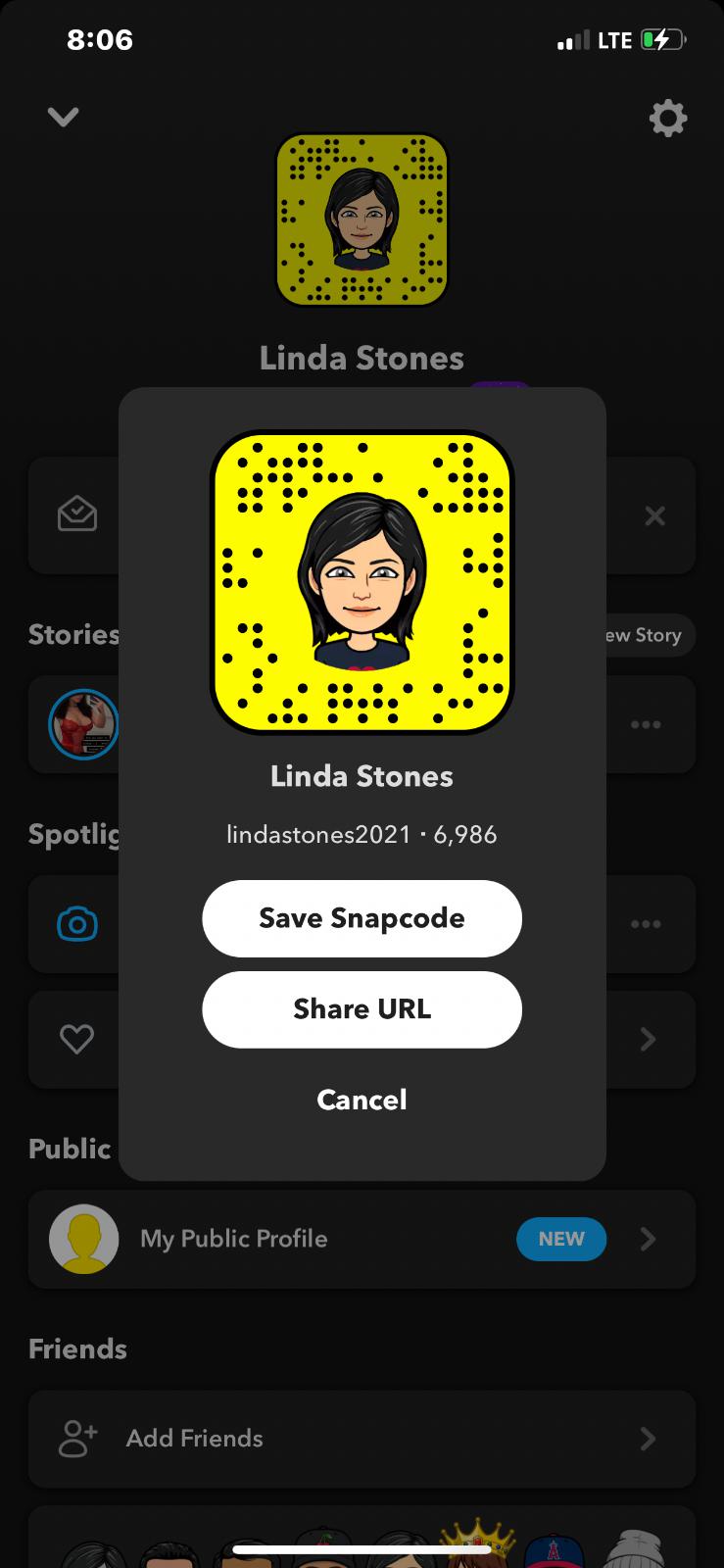The height and width of the screenshot is (1568, 724).
Task: Save the Snapcode to camera roll
Action: click(x=362, y=918)
